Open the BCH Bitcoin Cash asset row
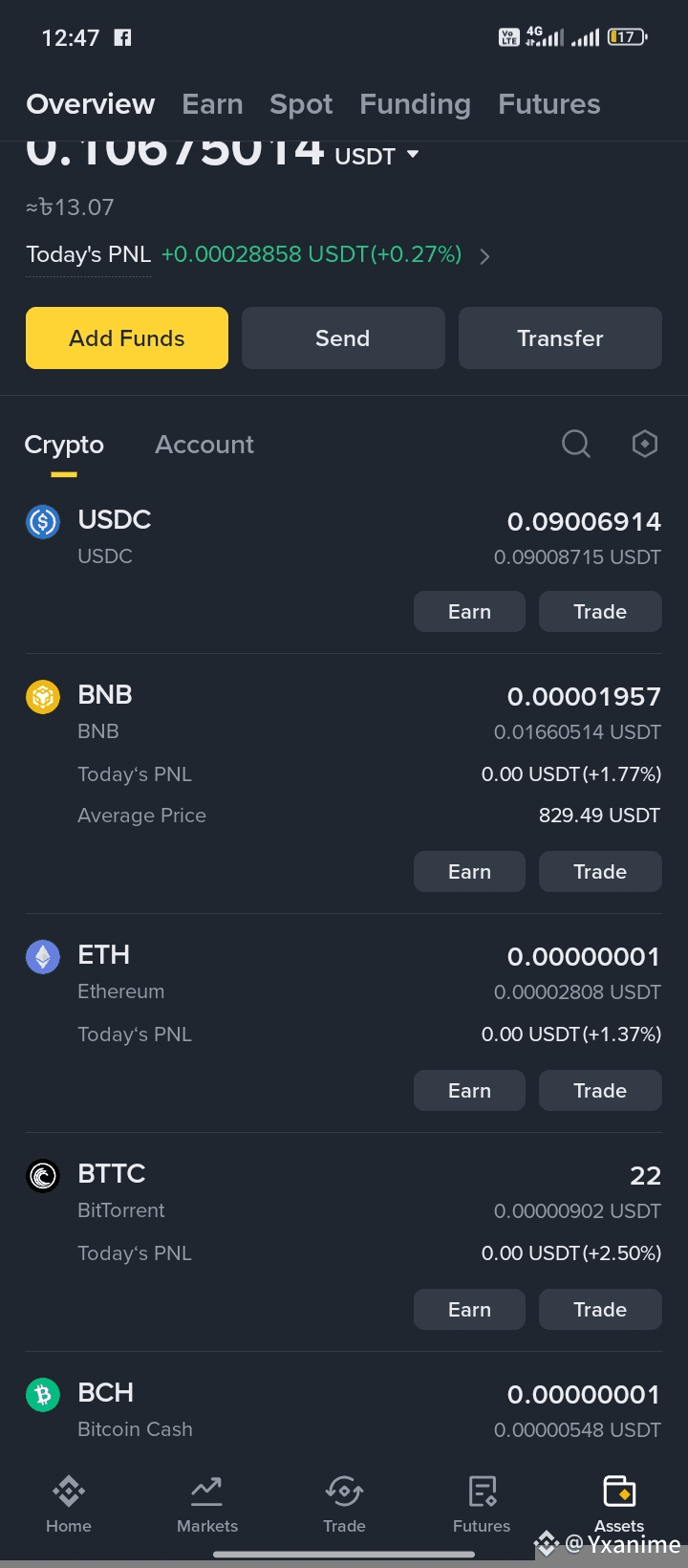 click(343, 1409)
